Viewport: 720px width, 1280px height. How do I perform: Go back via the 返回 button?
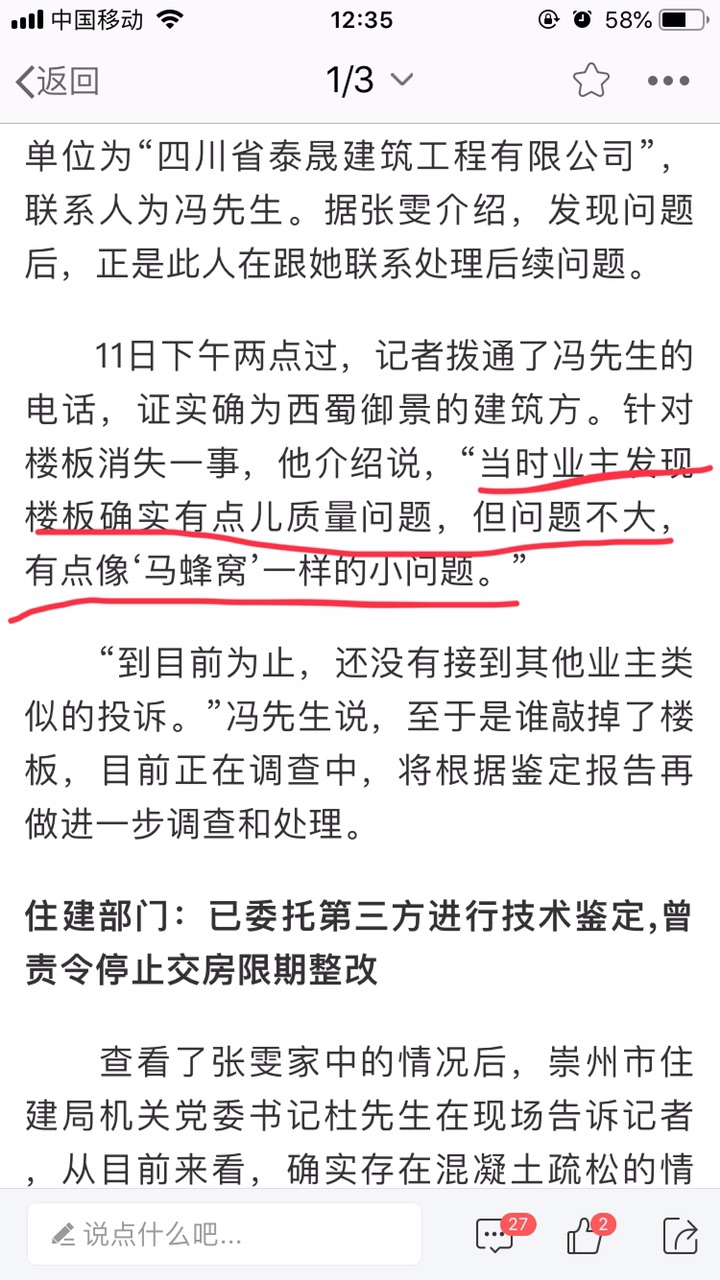[58, 81]
